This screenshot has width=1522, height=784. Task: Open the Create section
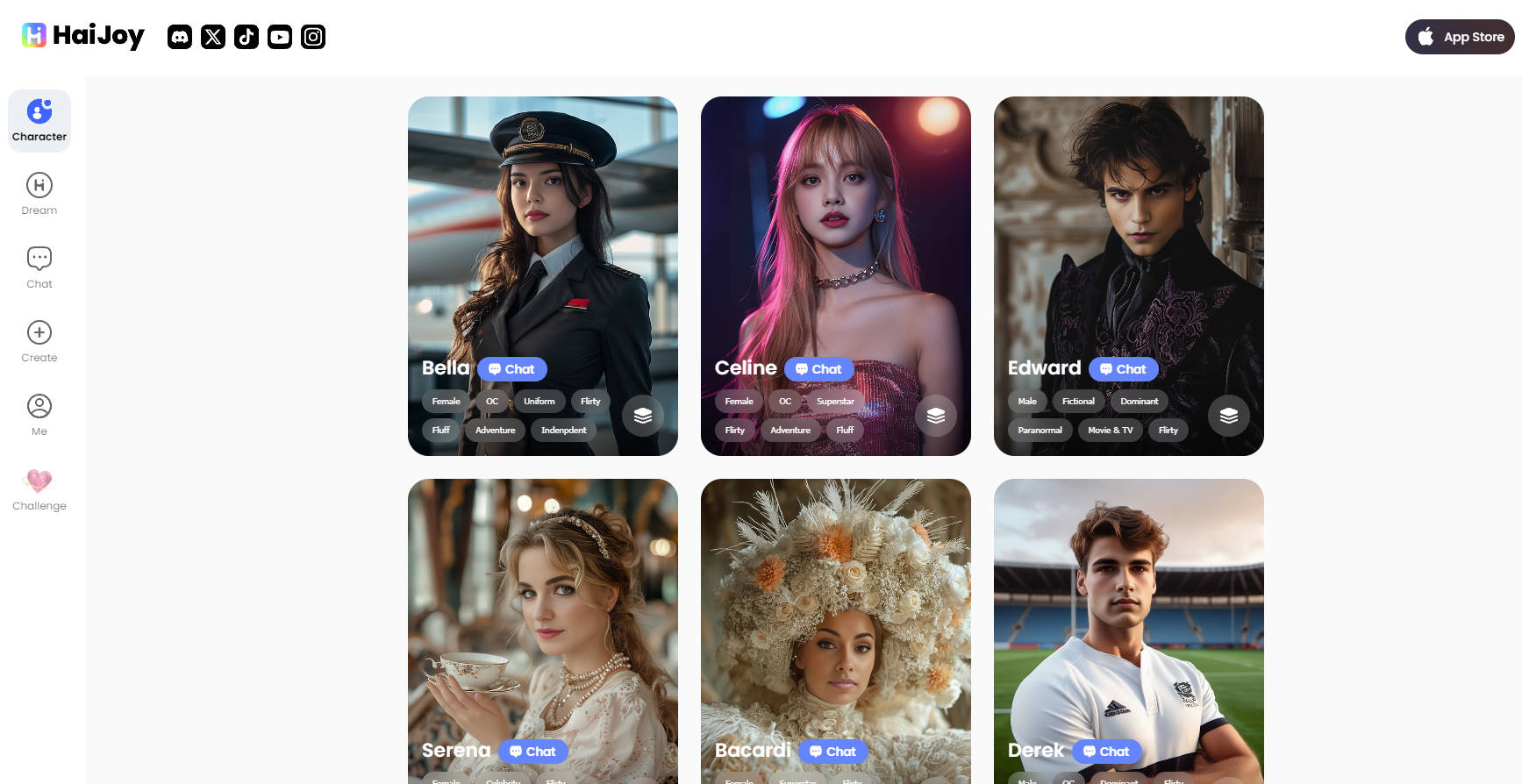click(39, 341)
